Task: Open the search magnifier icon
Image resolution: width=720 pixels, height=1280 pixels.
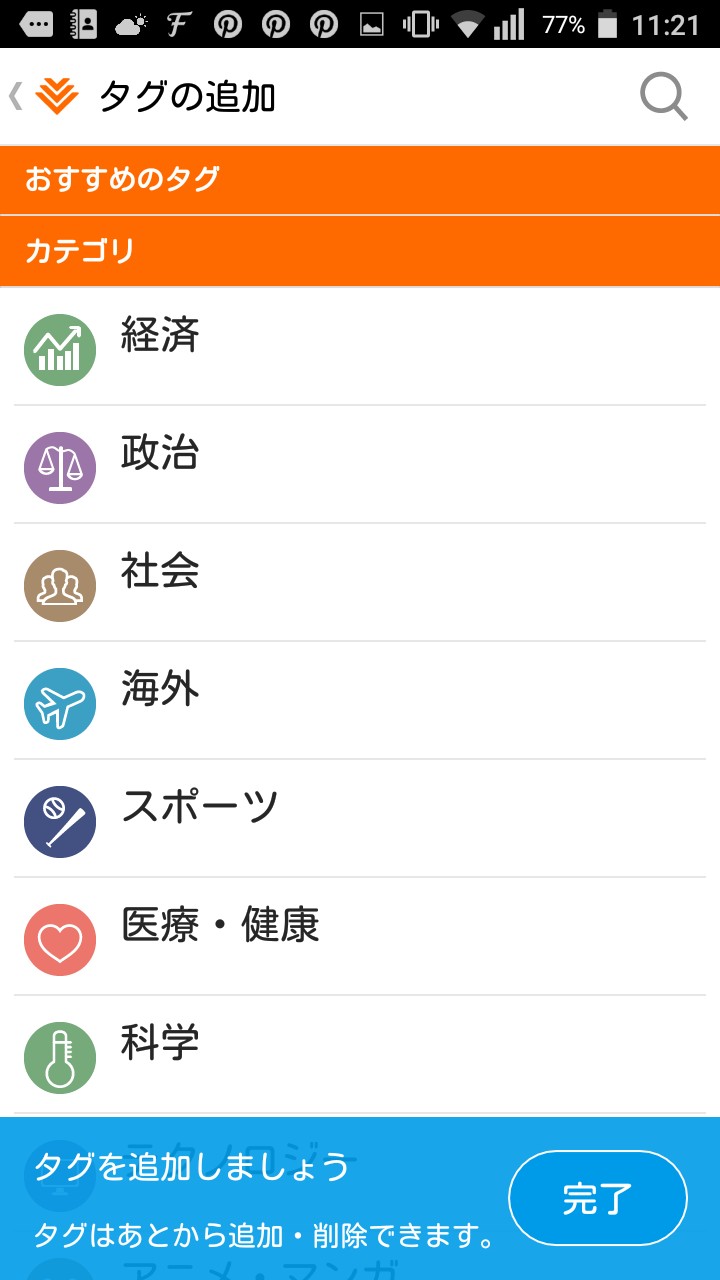Action: point(664,97)
